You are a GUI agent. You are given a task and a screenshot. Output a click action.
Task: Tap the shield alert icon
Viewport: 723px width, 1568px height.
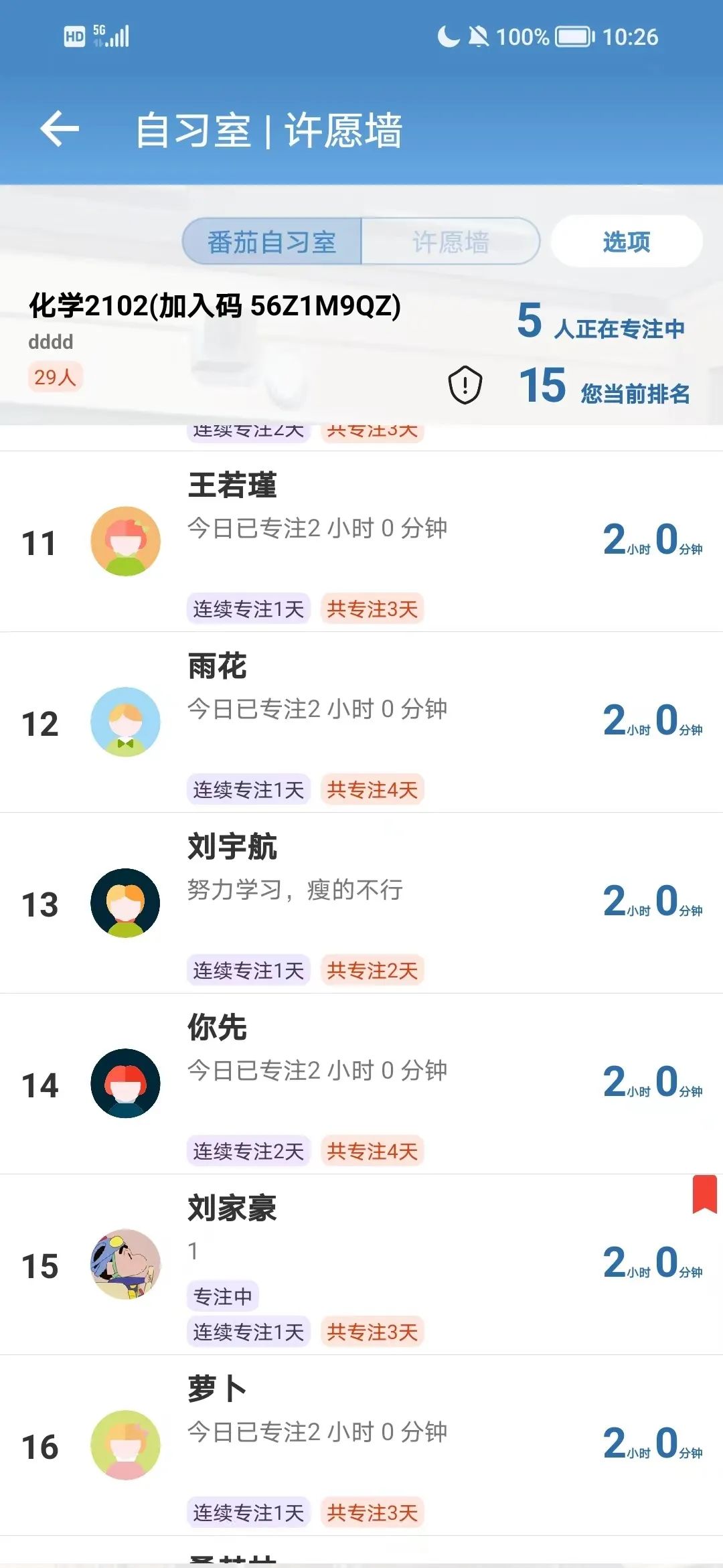click(465, 385)
